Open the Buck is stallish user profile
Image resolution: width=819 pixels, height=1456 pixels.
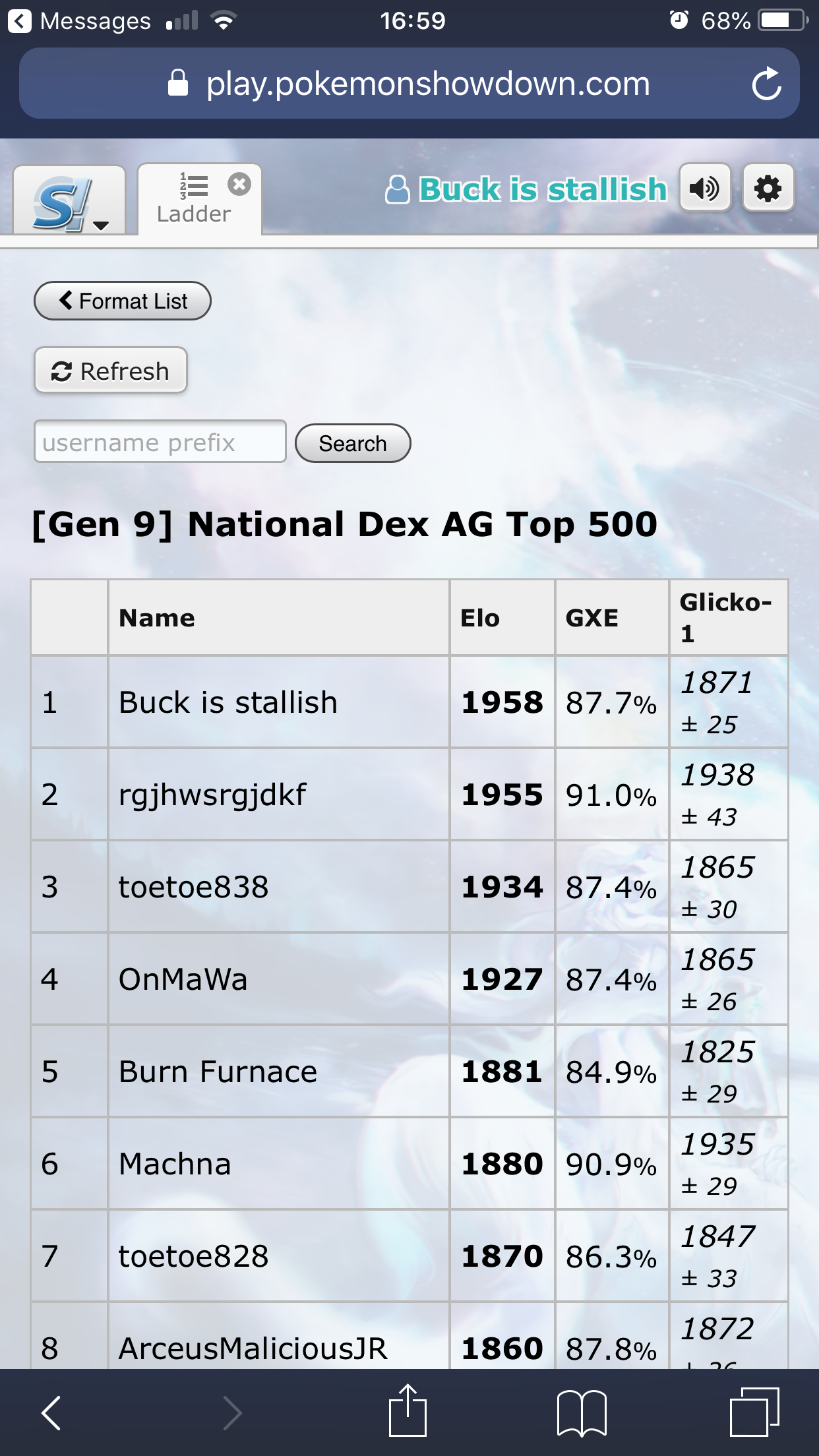tap(526, 189)
